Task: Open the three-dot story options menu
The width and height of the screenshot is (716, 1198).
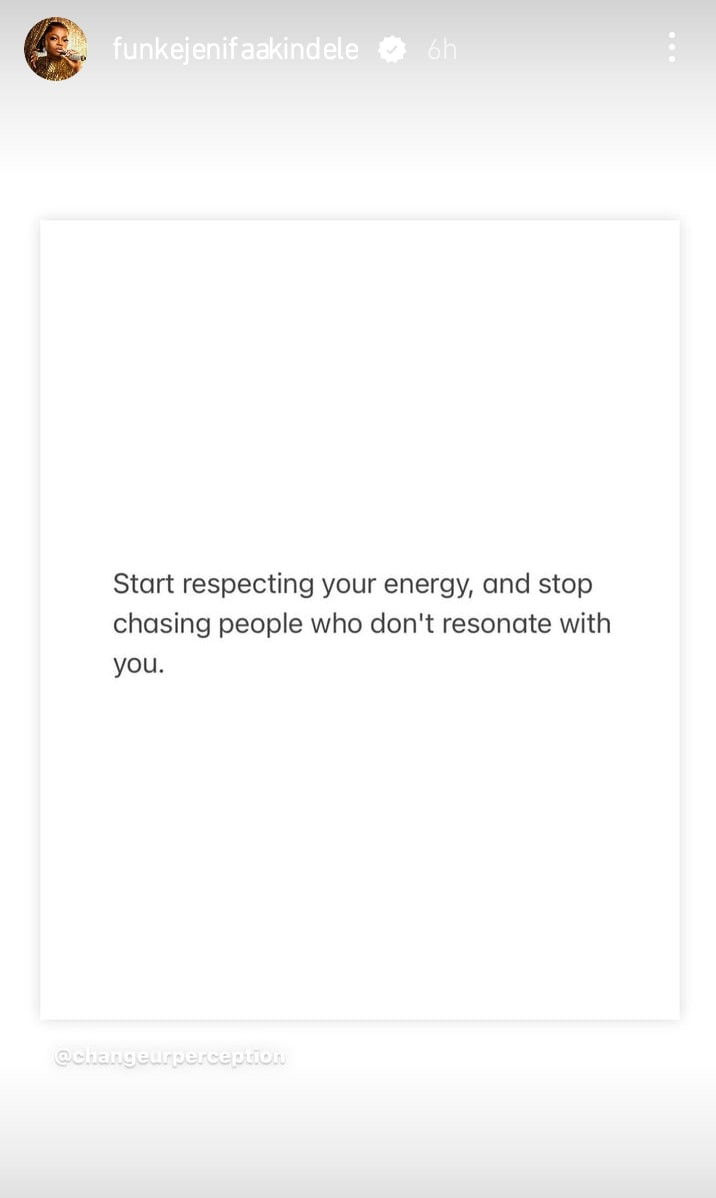Action: click(x=671, y=47)
